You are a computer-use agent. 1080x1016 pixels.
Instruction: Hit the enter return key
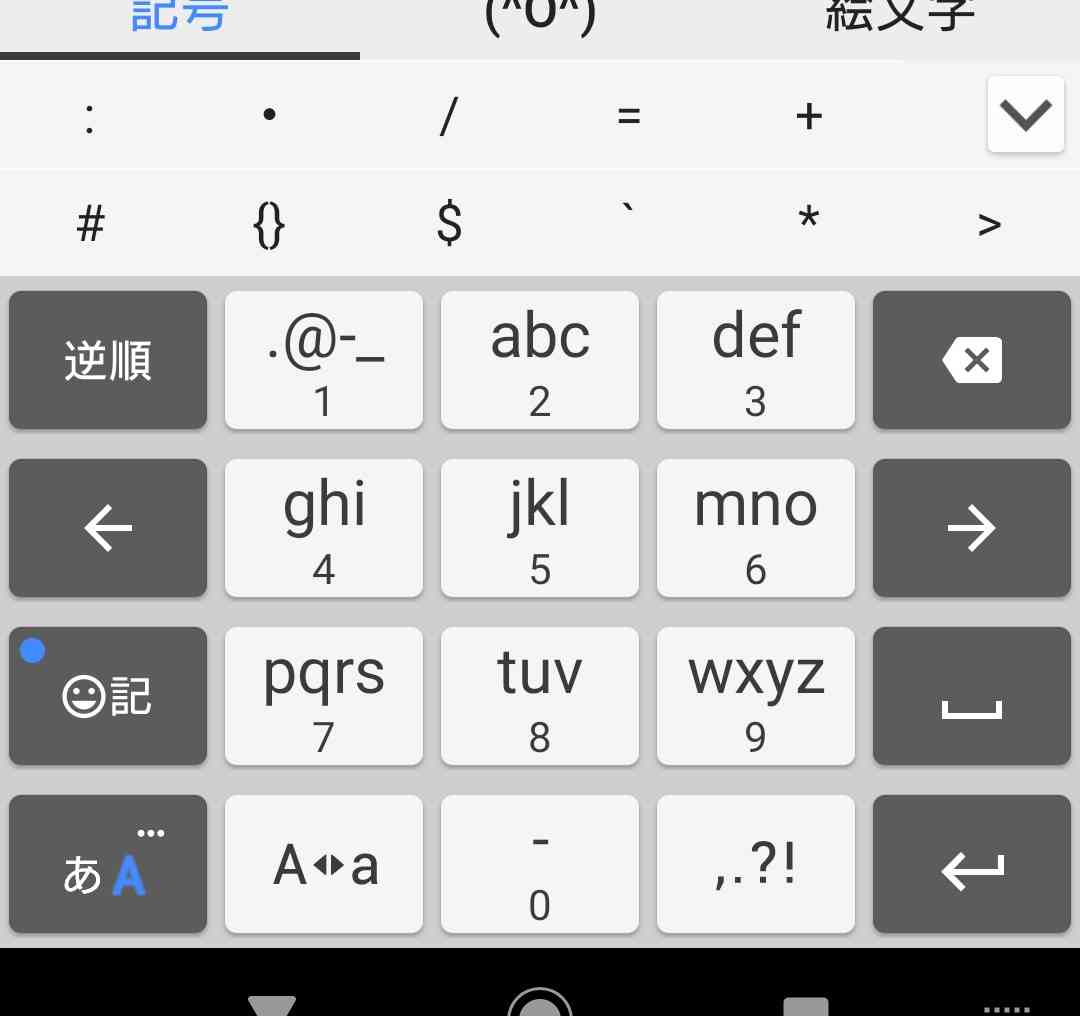click(972, 864)
